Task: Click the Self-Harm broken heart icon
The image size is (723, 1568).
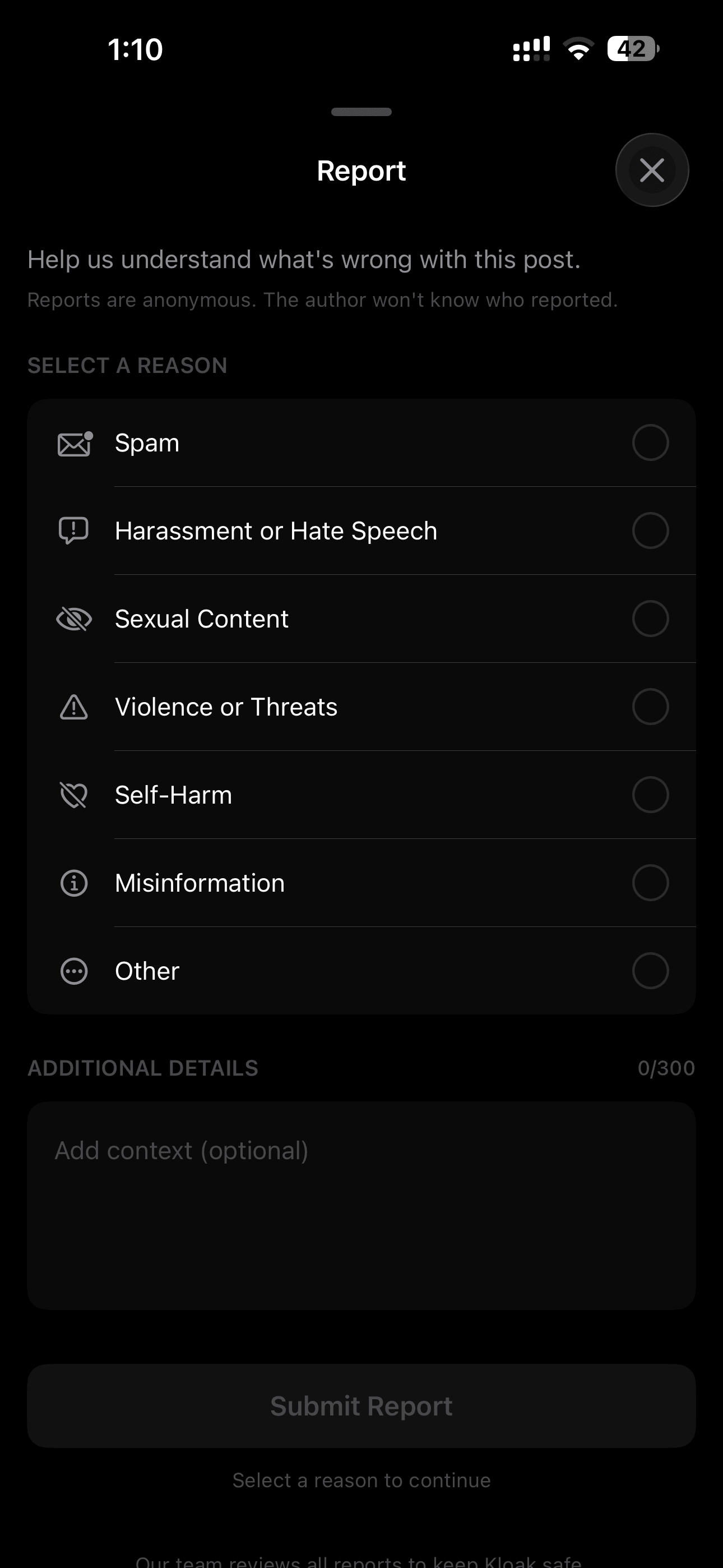Action: [x=73, y=794]
